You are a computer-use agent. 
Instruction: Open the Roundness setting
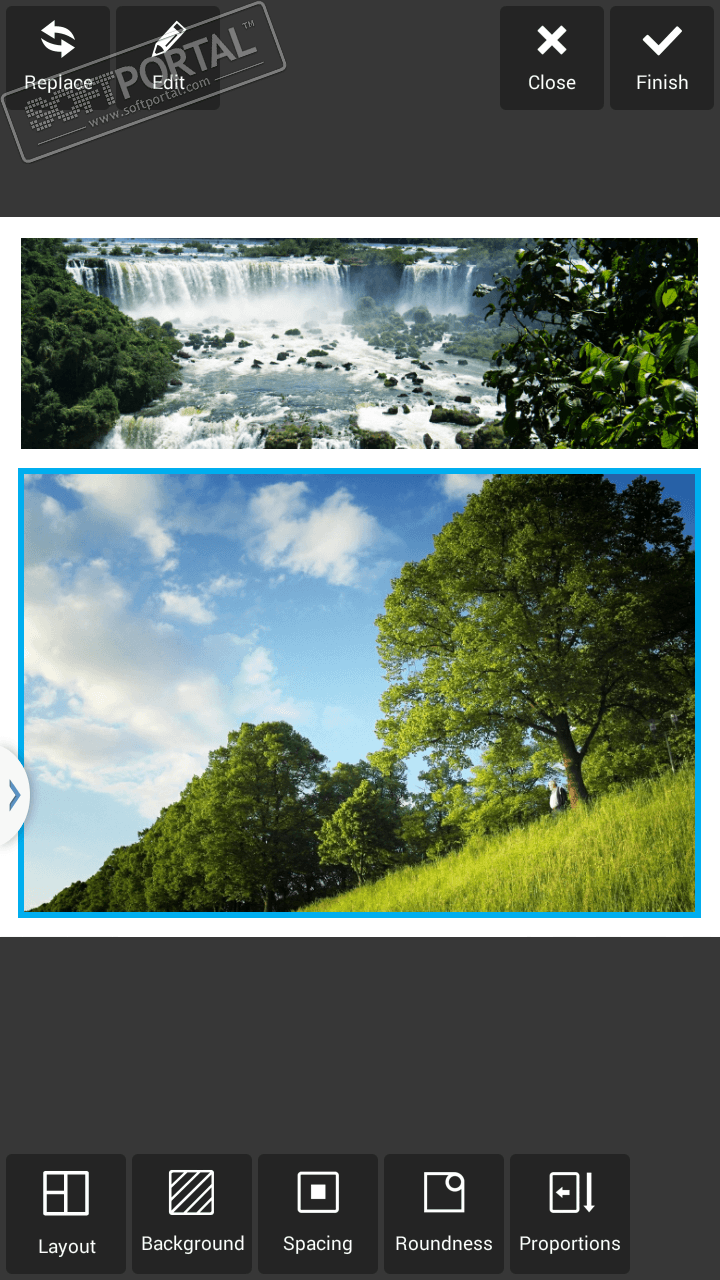444,1214
